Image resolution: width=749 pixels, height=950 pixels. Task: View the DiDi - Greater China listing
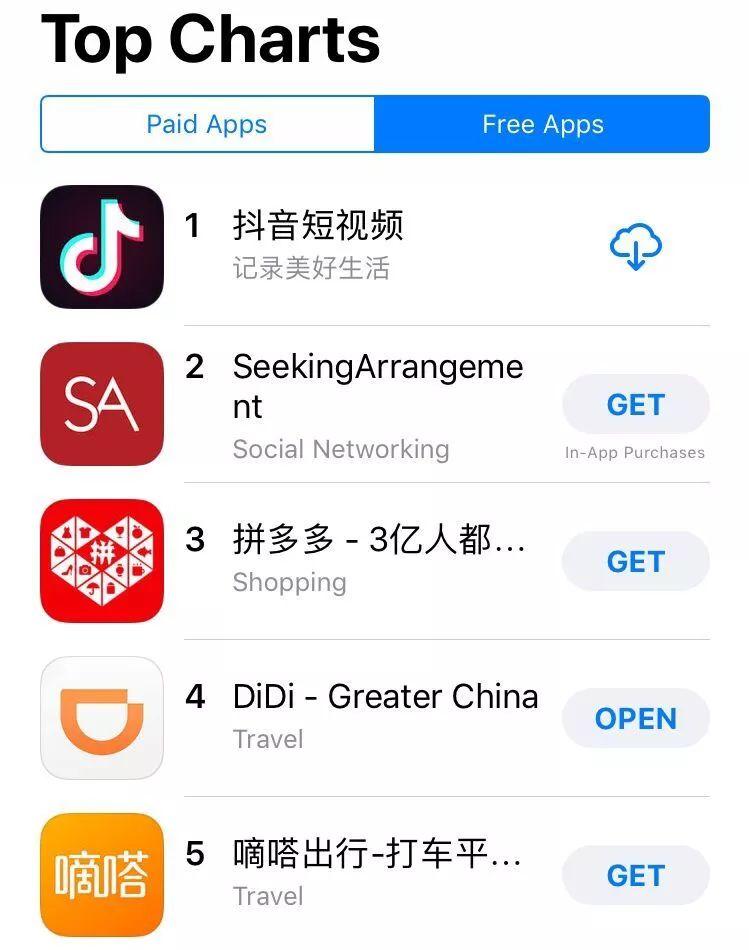pyautogui.click(x=385, y=697)
